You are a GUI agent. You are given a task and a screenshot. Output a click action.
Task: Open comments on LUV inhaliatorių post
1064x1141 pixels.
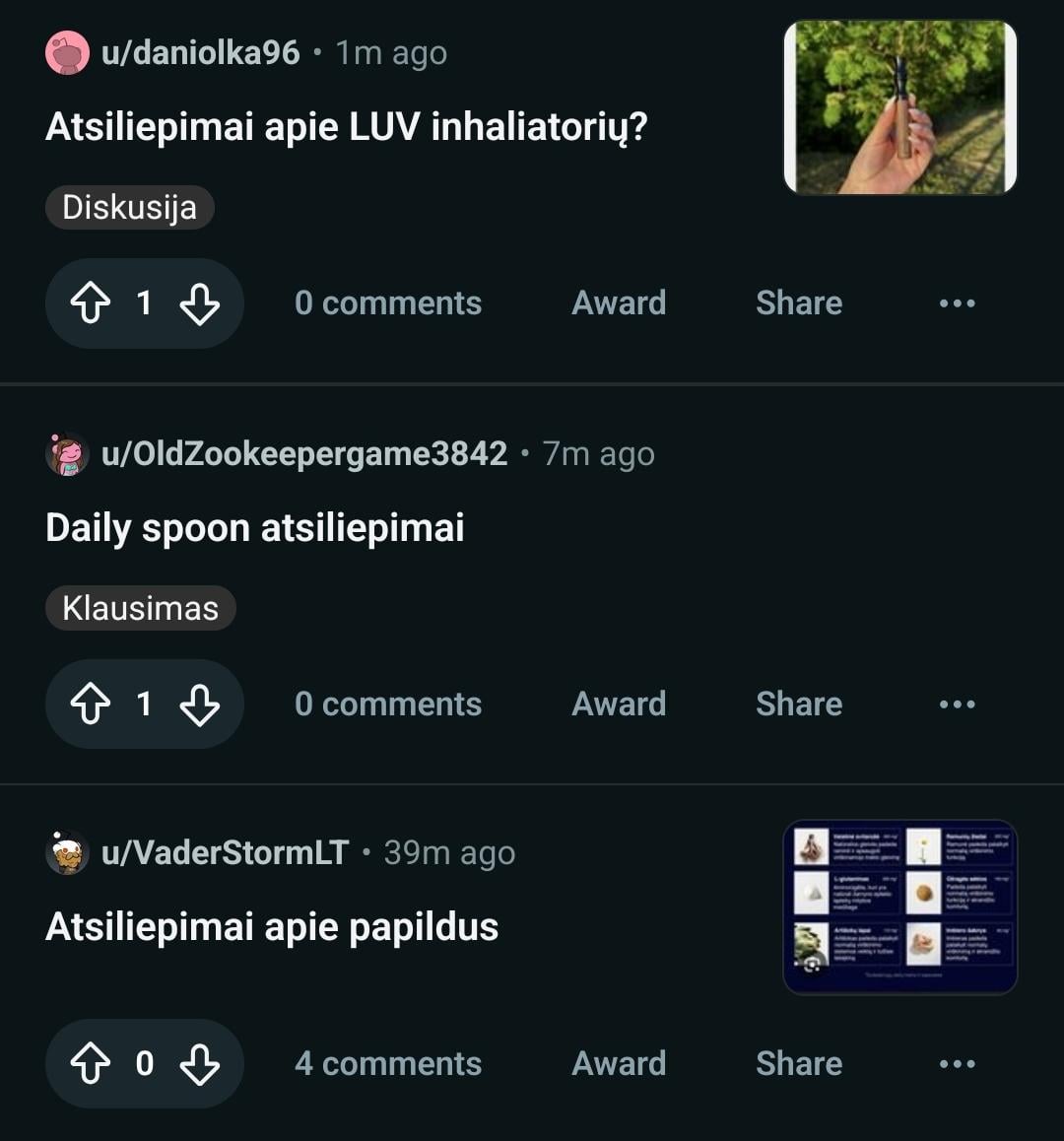click(x=387, y=303)
